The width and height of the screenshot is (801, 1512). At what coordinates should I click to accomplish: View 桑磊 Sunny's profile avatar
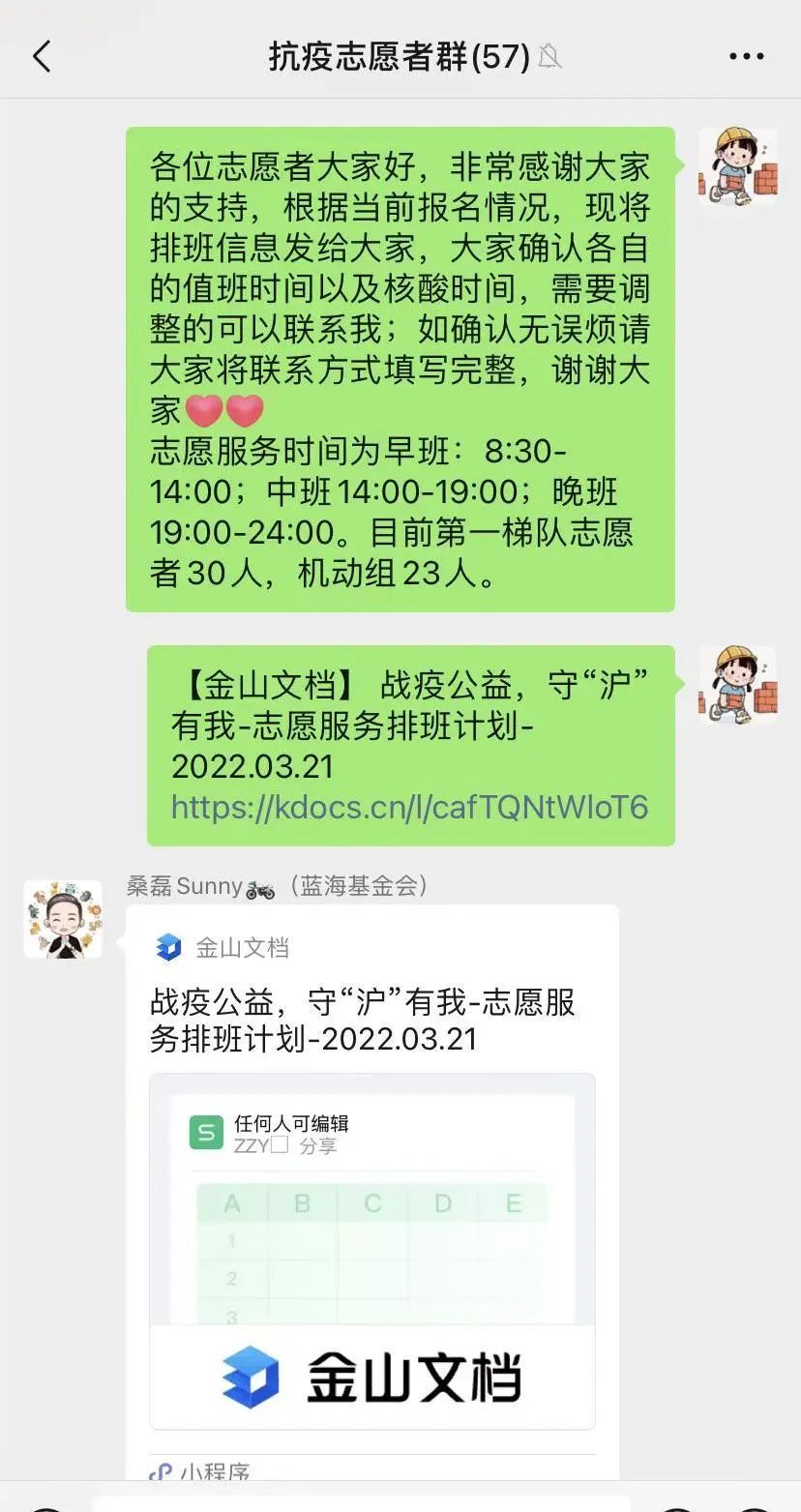coord(63,919)
